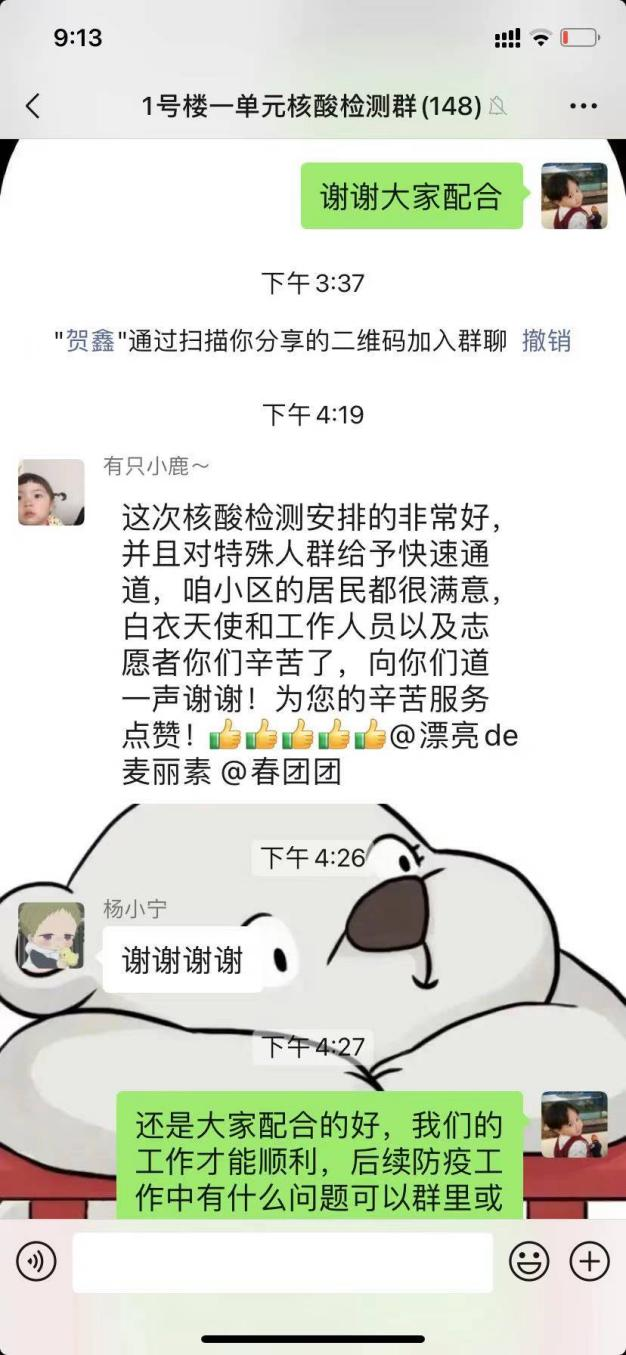
Task: Open 贺鑫's profile from the join notice
Action: [91, 340]
